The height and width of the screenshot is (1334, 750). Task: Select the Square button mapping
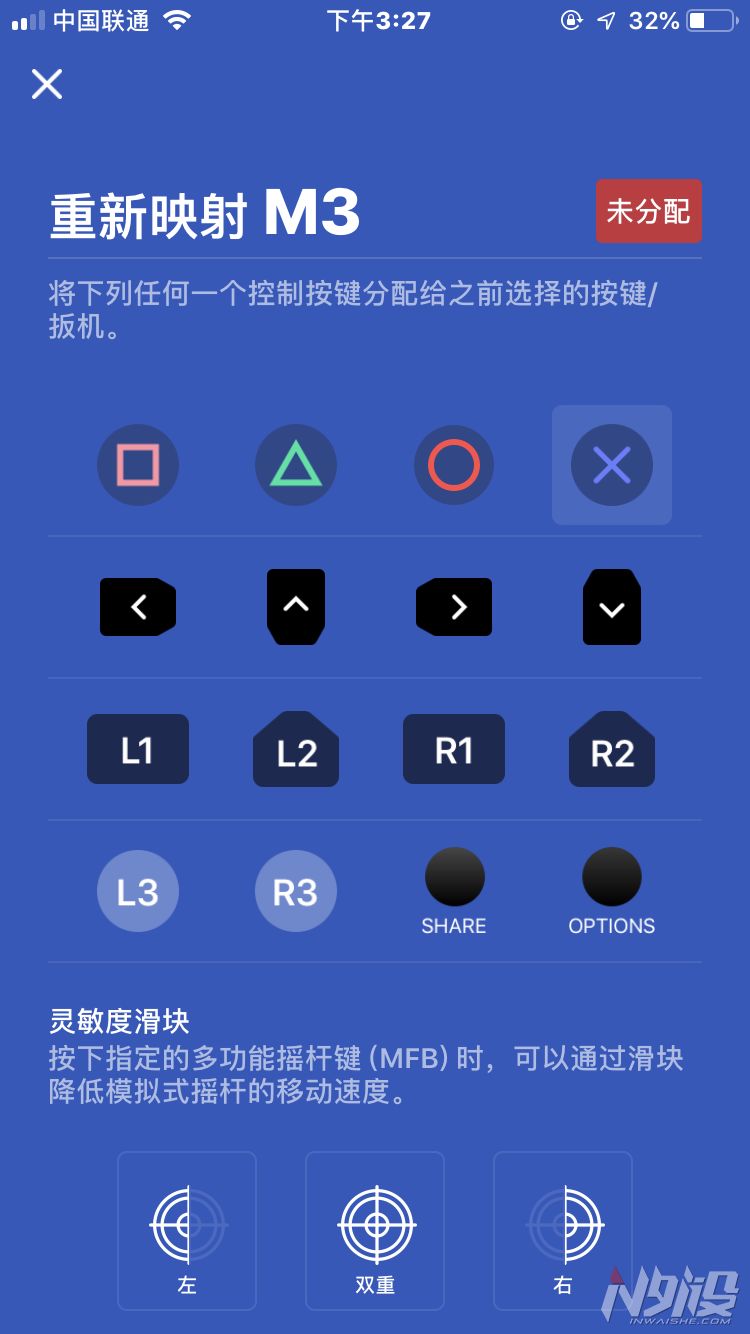tap(138, 465)
